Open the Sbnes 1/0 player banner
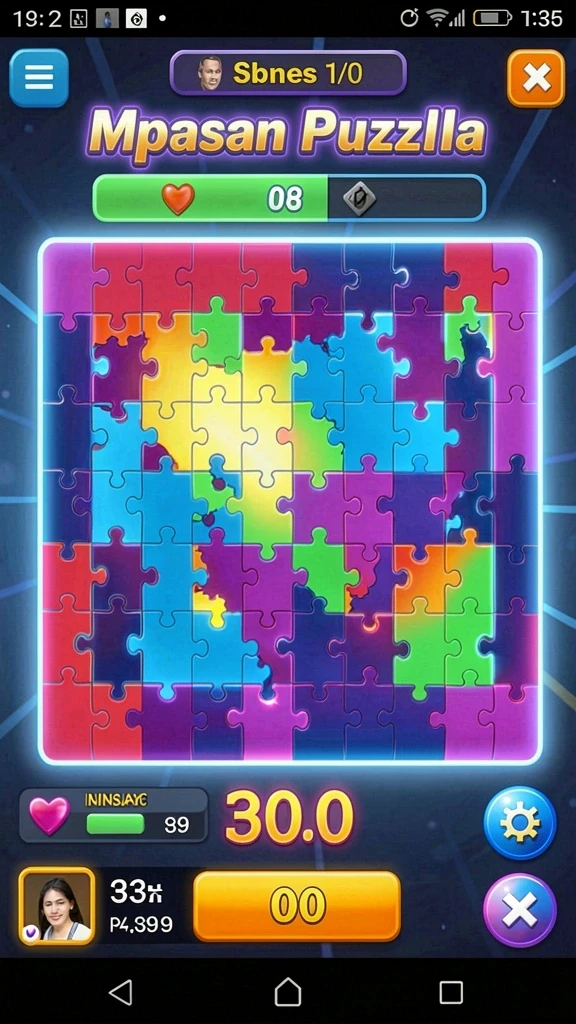This screenshot has height=1024, width=576. pyautogui.click(x=288, y=73)
